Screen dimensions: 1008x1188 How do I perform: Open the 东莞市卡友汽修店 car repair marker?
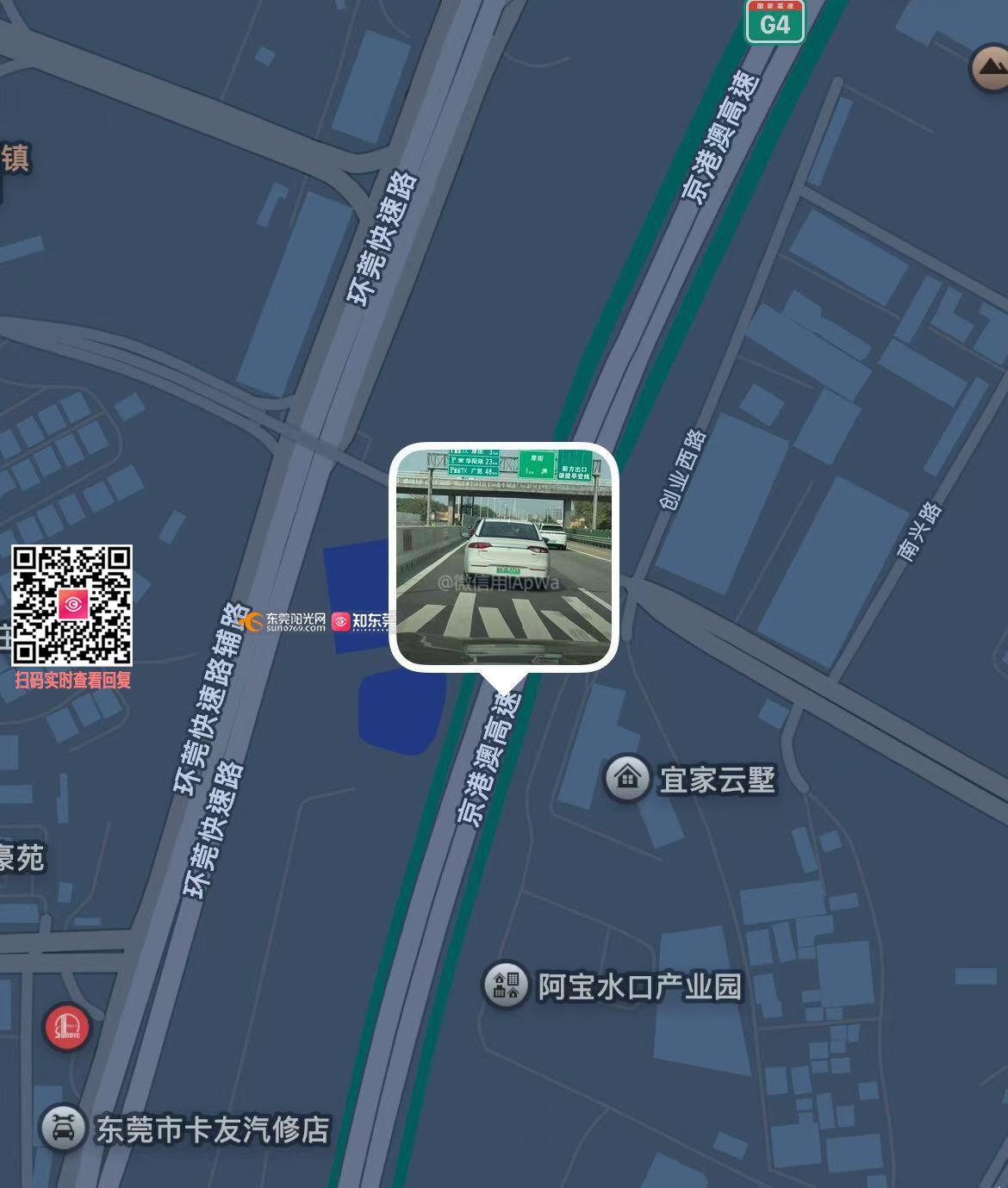[62, 1128]
